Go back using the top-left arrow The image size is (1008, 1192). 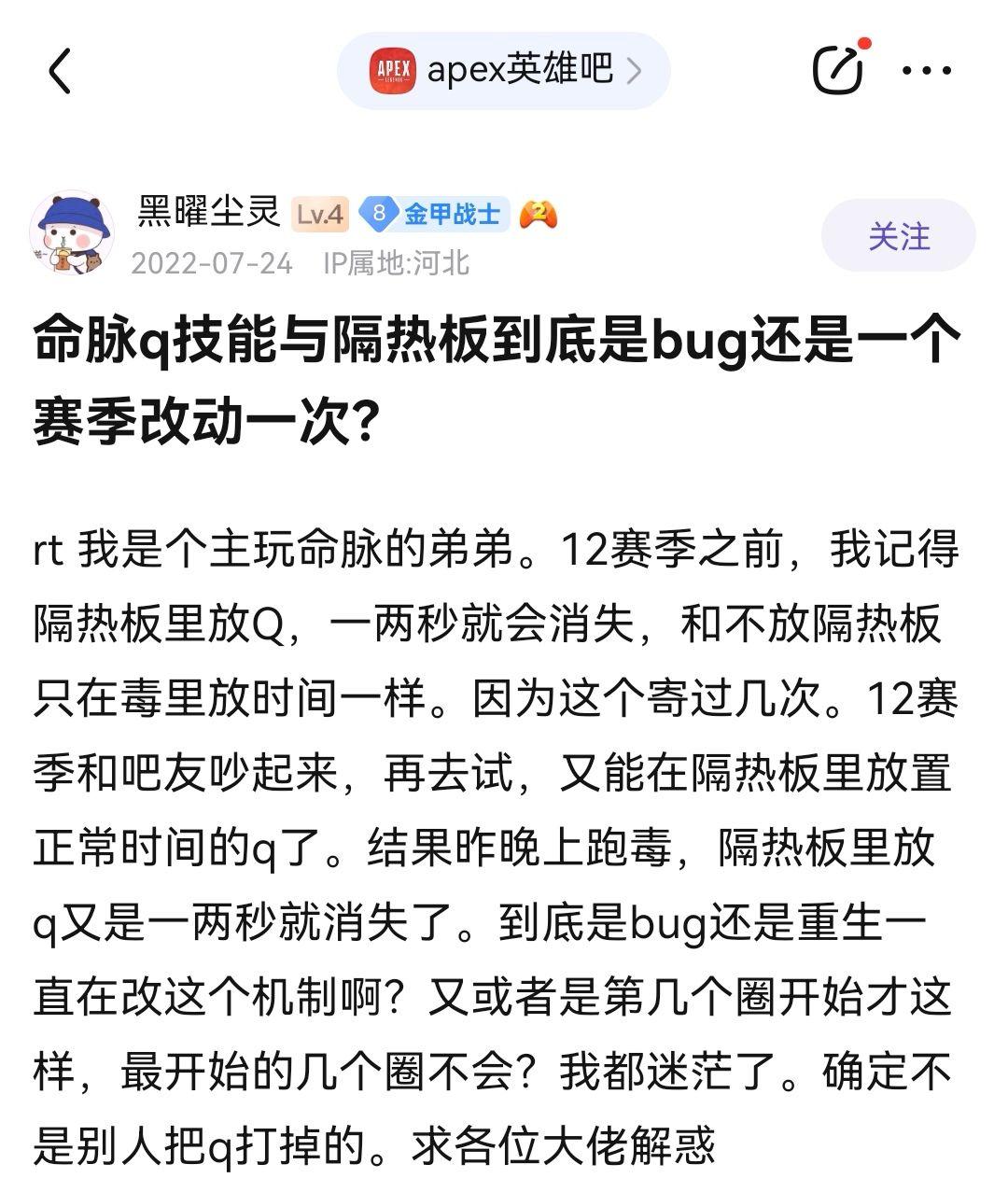coord(60,71)
